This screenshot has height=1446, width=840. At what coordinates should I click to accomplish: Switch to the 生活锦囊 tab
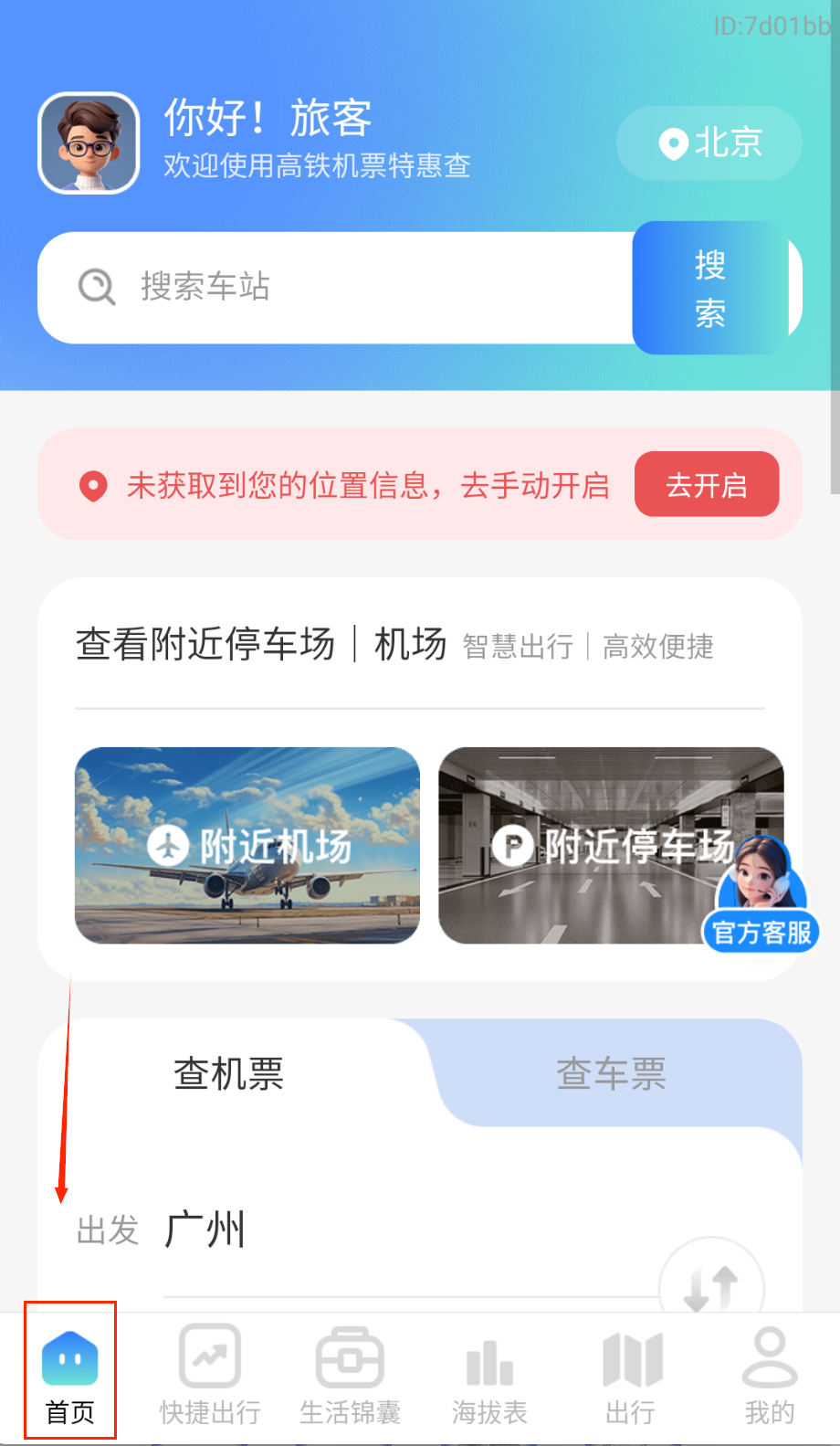point(350,1375)
